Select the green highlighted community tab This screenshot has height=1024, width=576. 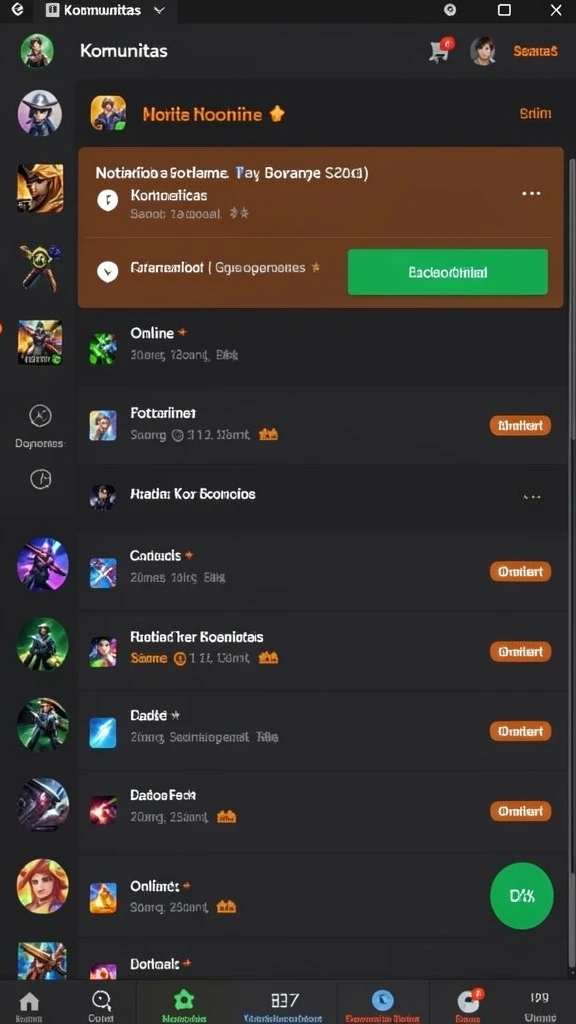(183, 1004)
